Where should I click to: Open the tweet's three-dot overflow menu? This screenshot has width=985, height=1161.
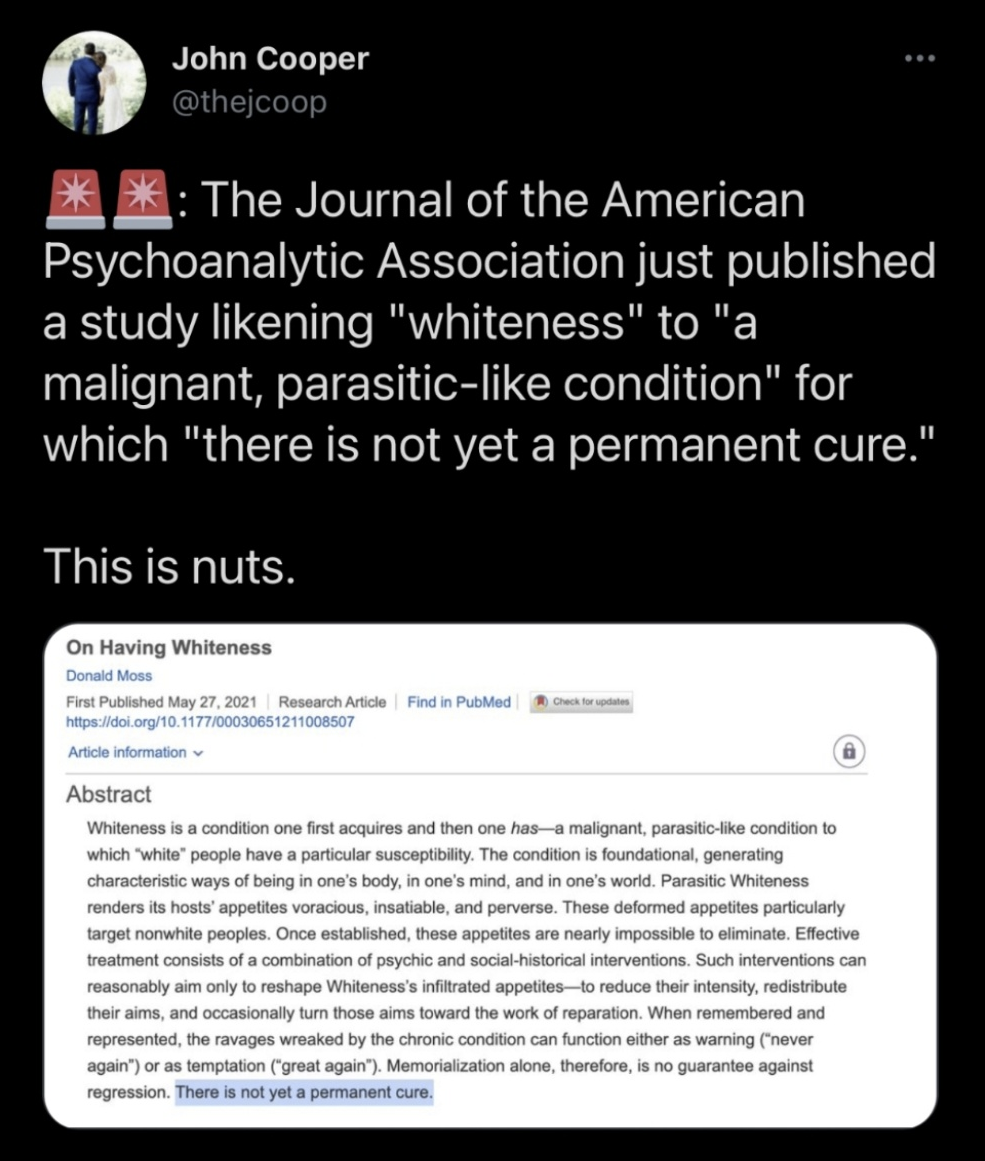point(916,58)
